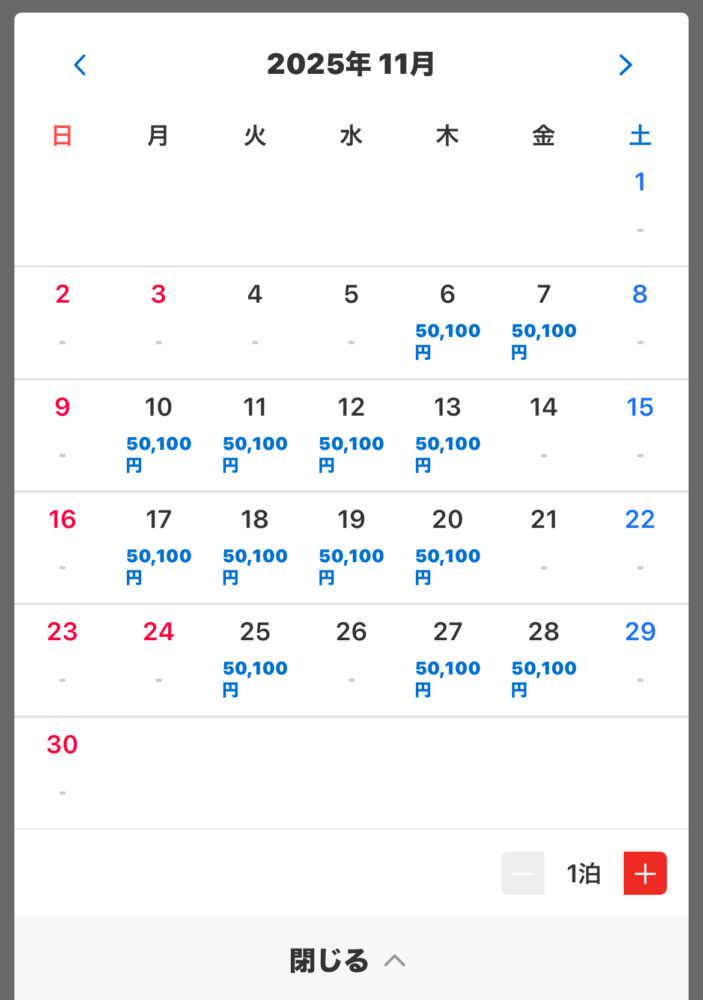This screenshot has width=703, height=1000.
Task: Pick November 28 on the calendar
Action: (x=543, y=660)
